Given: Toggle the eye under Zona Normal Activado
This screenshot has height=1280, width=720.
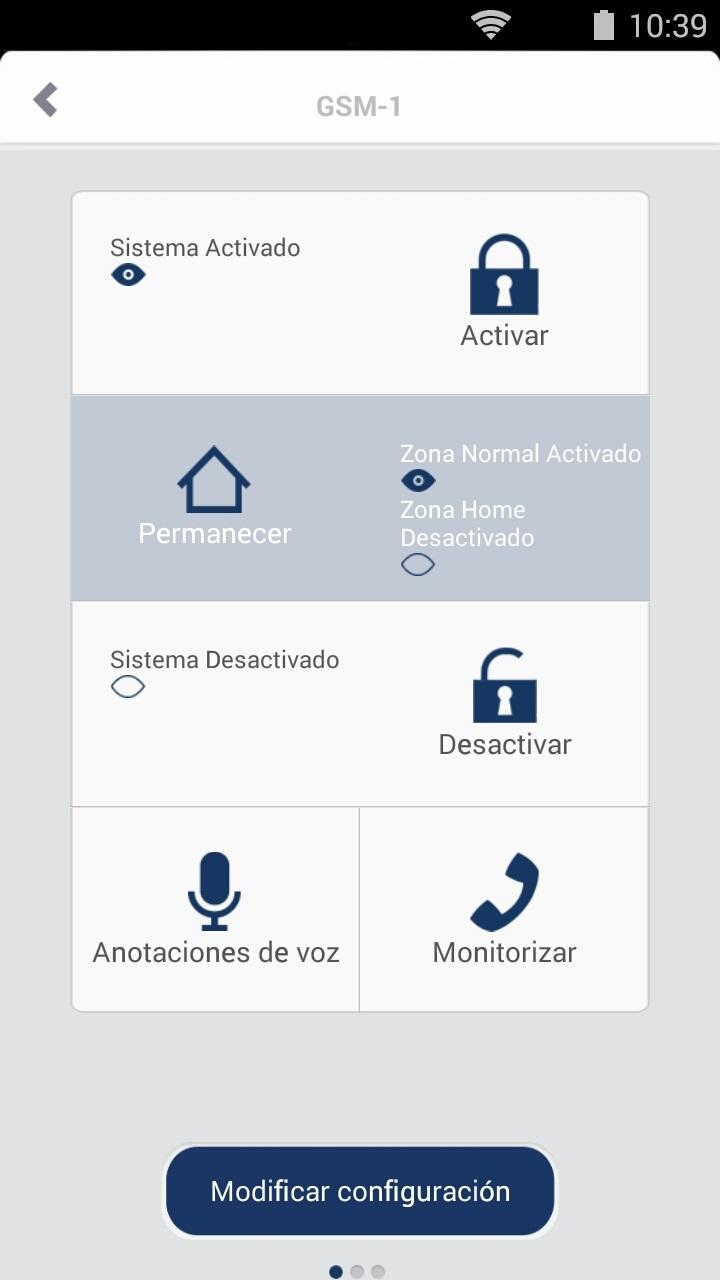Looking at the screenshot, I should (418, 481).
